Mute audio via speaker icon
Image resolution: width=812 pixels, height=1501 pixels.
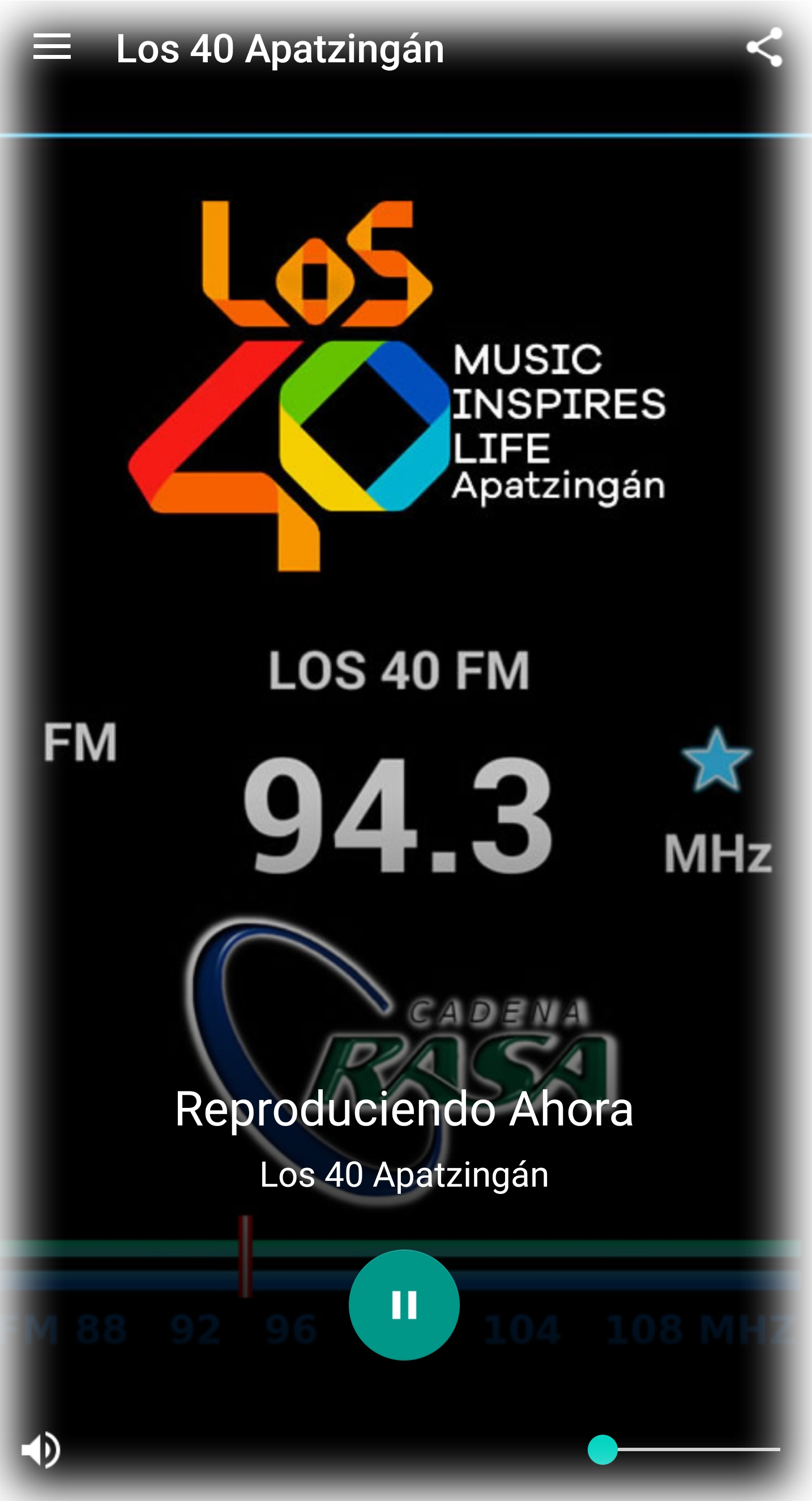tap(41, 1449)
